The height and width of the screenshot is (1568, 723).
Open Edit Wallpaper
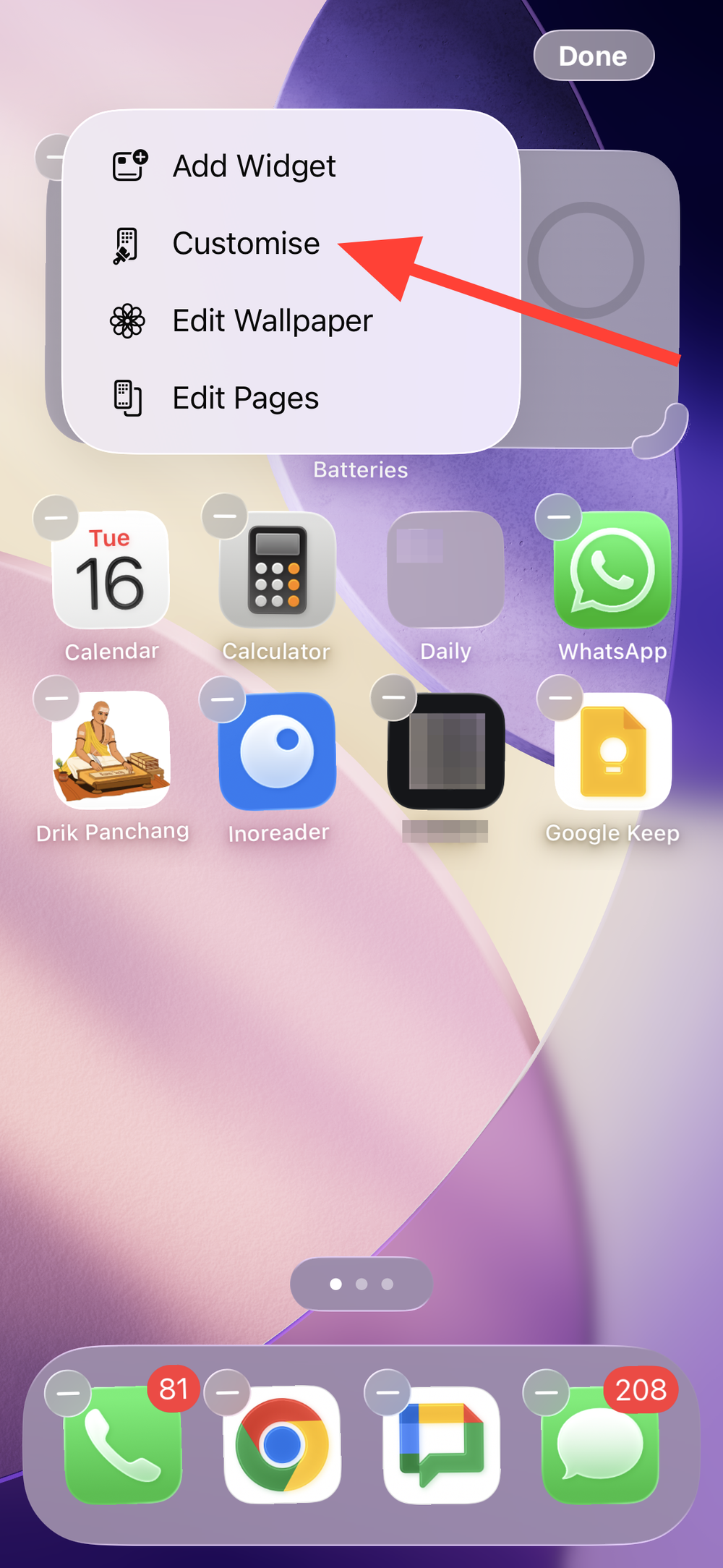(272, 320)
